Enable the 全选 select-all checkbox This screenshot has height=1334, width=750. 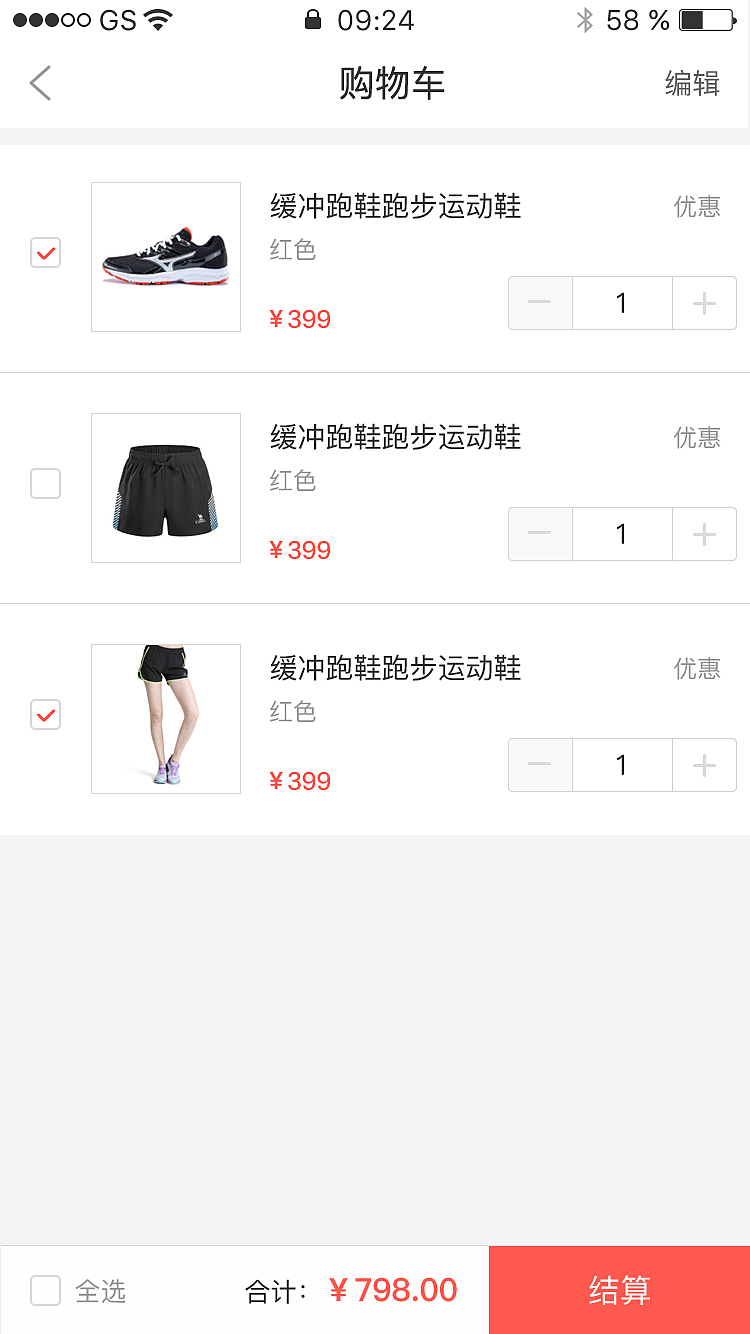tap(45, 1290)
